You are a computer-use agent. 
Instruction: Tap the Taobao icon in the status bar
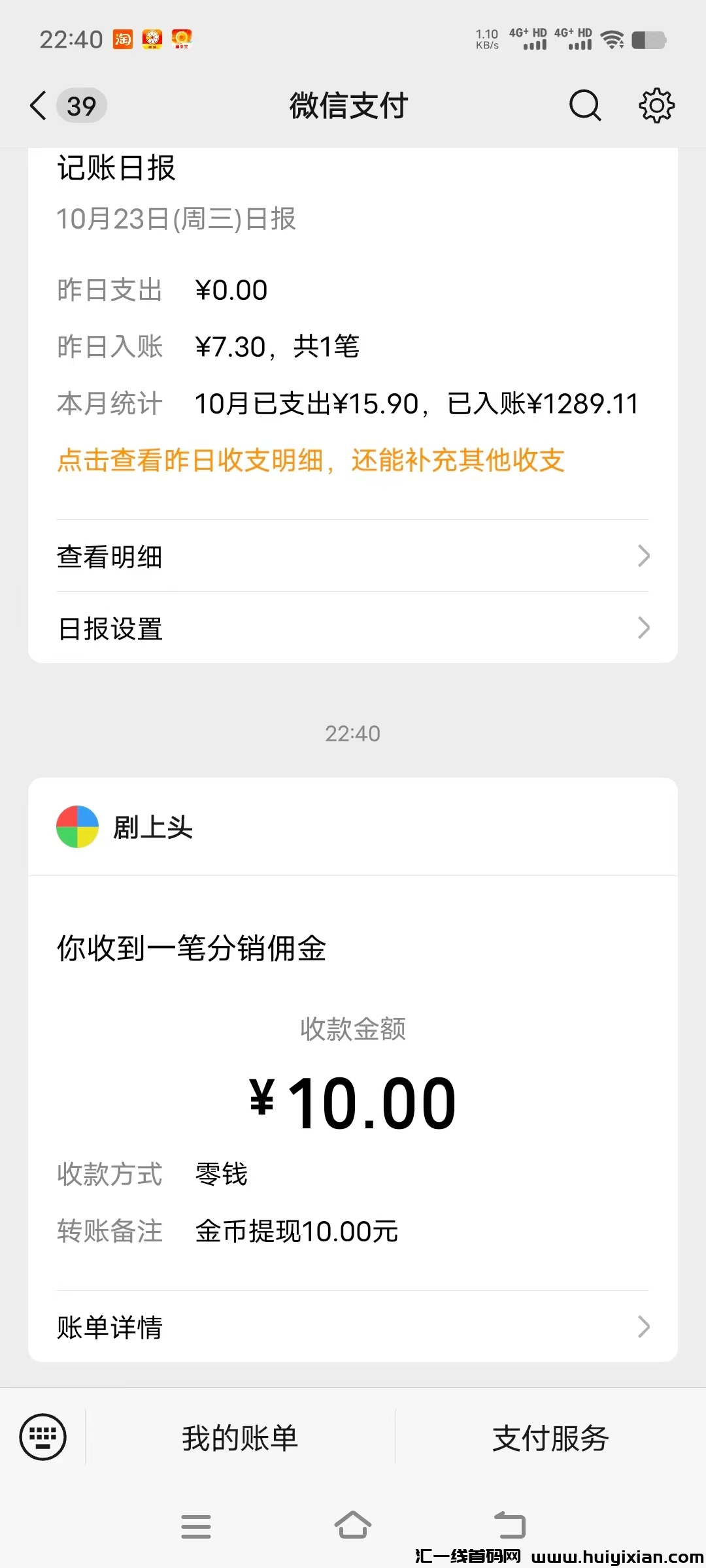(122, 39)
